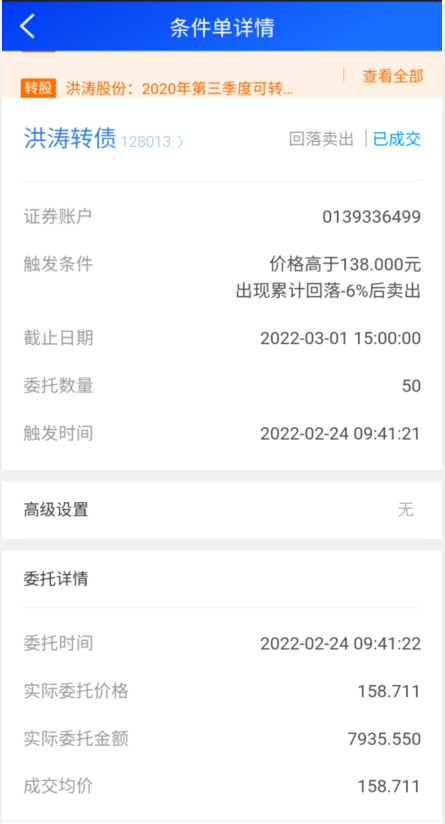
Task: Tap 查看全部 to view all announcements
Action: [x=392, y=76]
